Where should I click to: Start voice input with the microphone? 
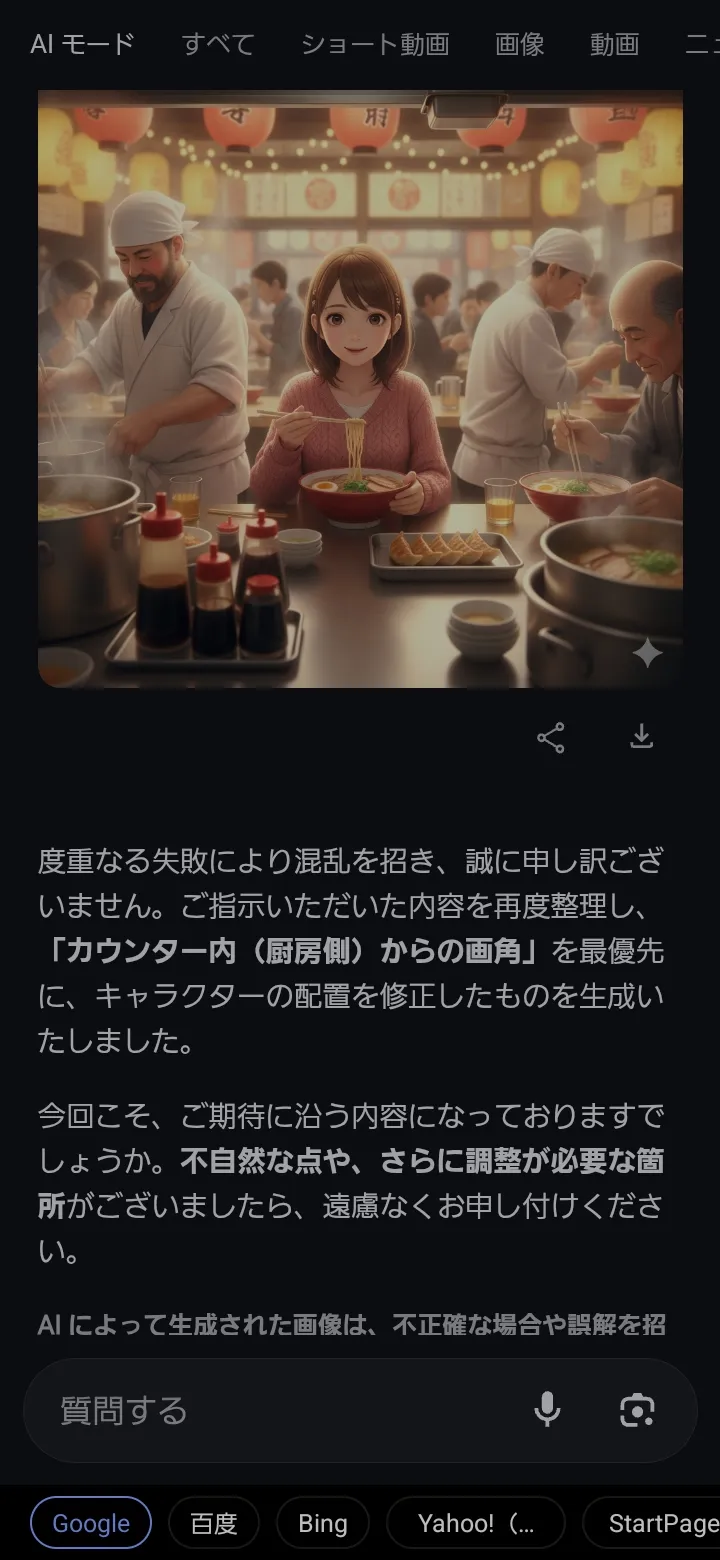coord(546,1410)
